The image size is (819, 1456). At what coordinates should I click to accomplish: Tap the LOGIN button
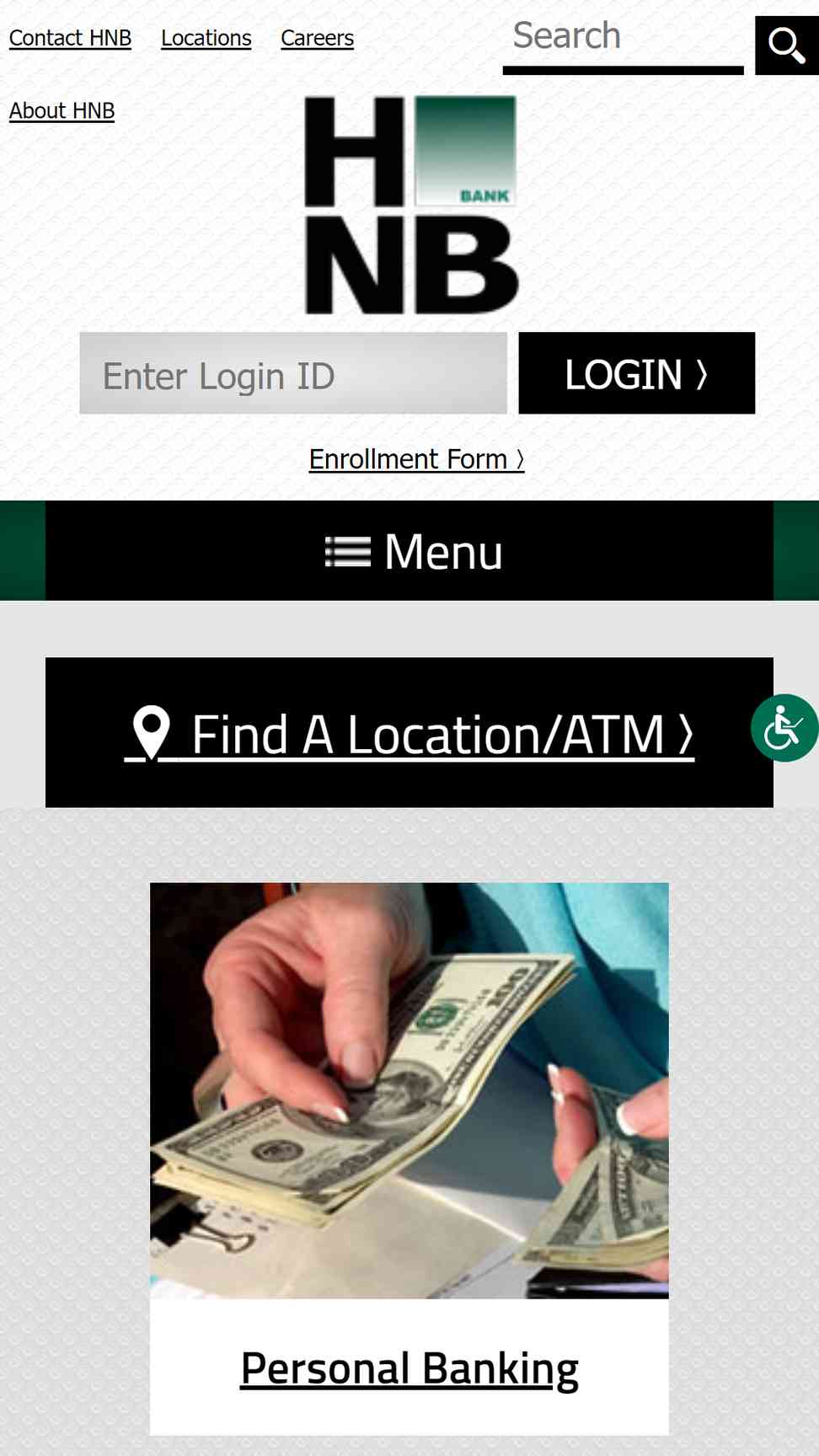(x=636, y=373)
